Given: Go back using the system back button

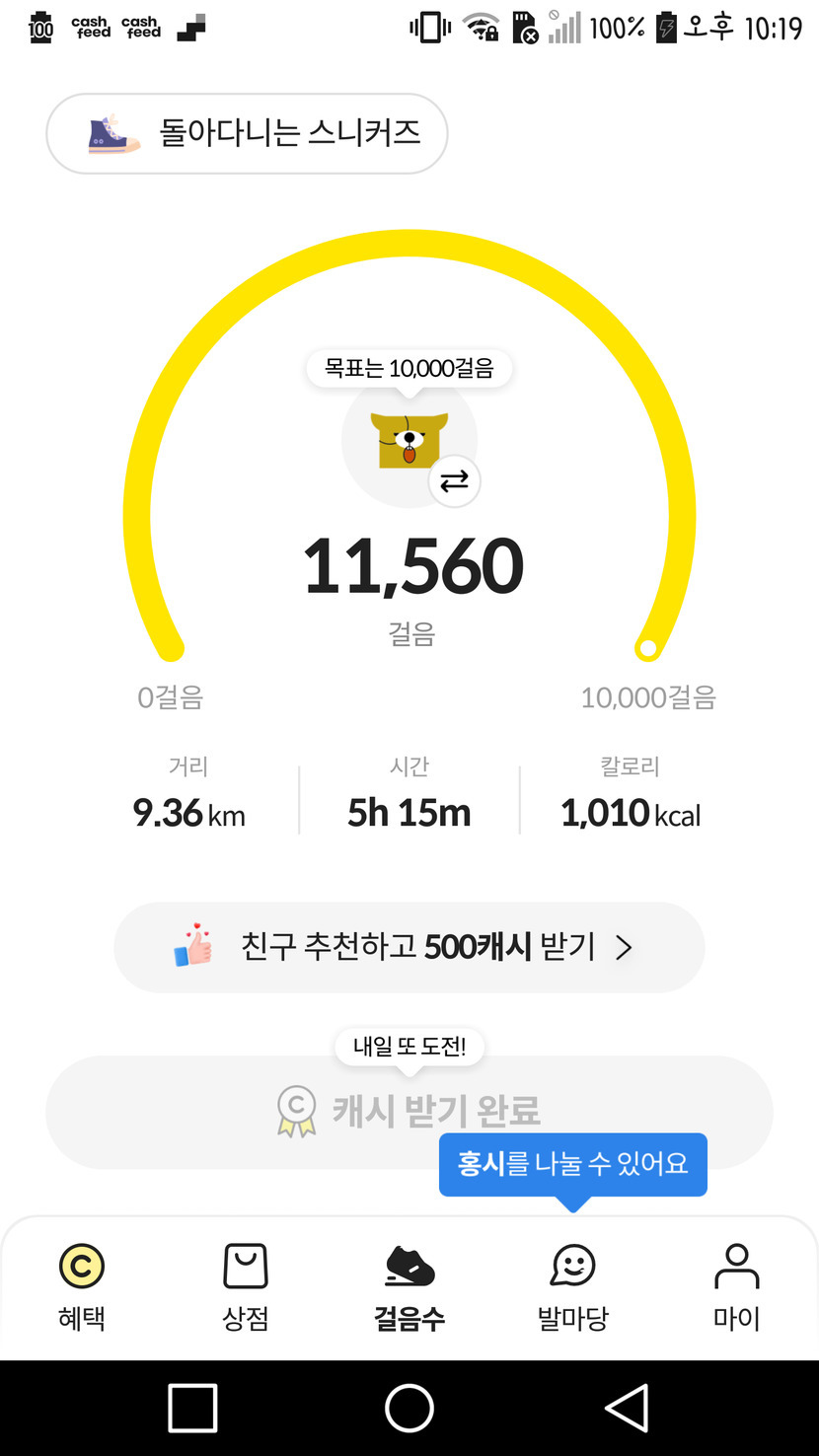Looking at the screenshot, I should click(x=627, y=1407).
